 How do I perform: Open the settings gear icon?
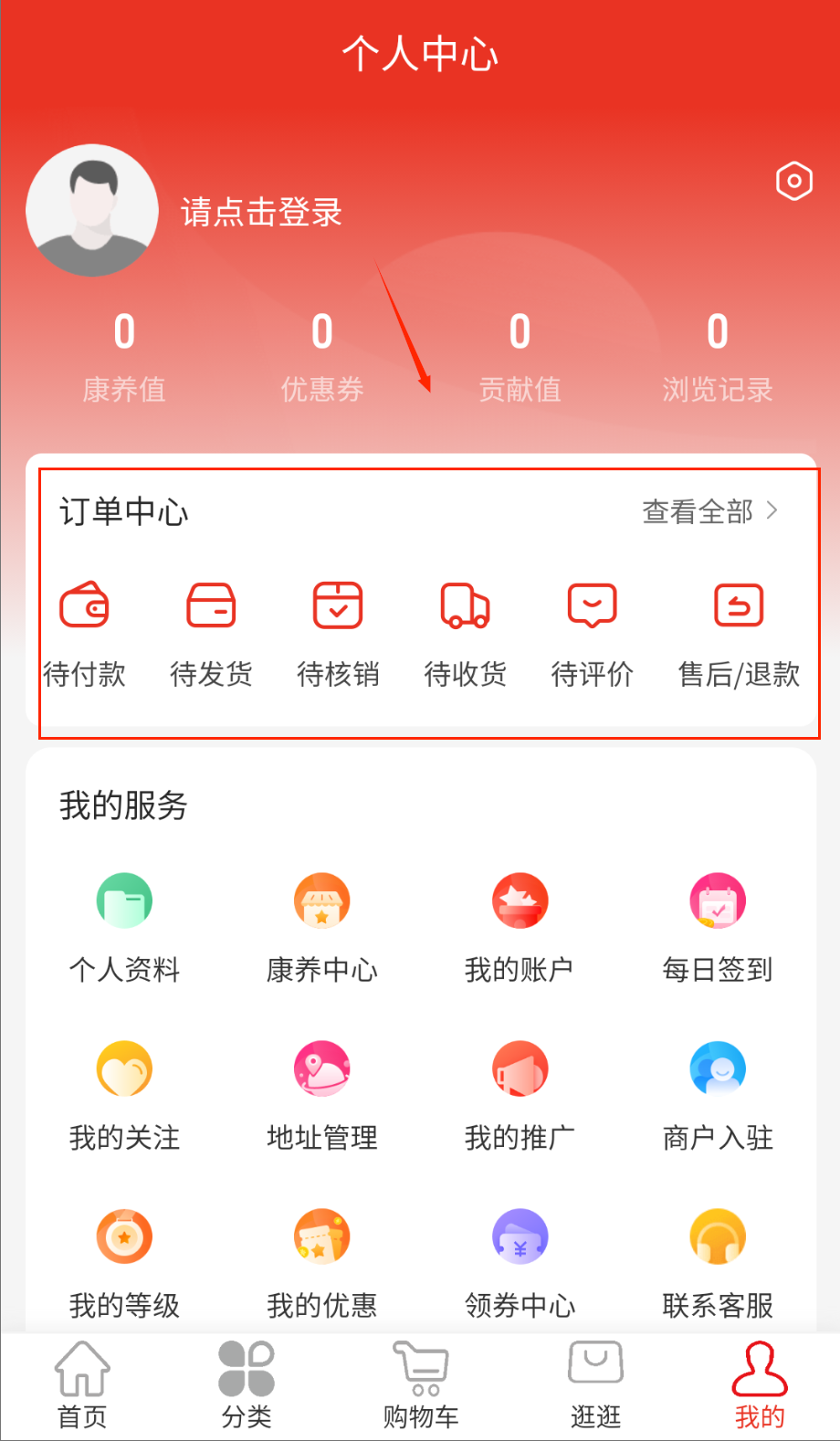point(793,181)
